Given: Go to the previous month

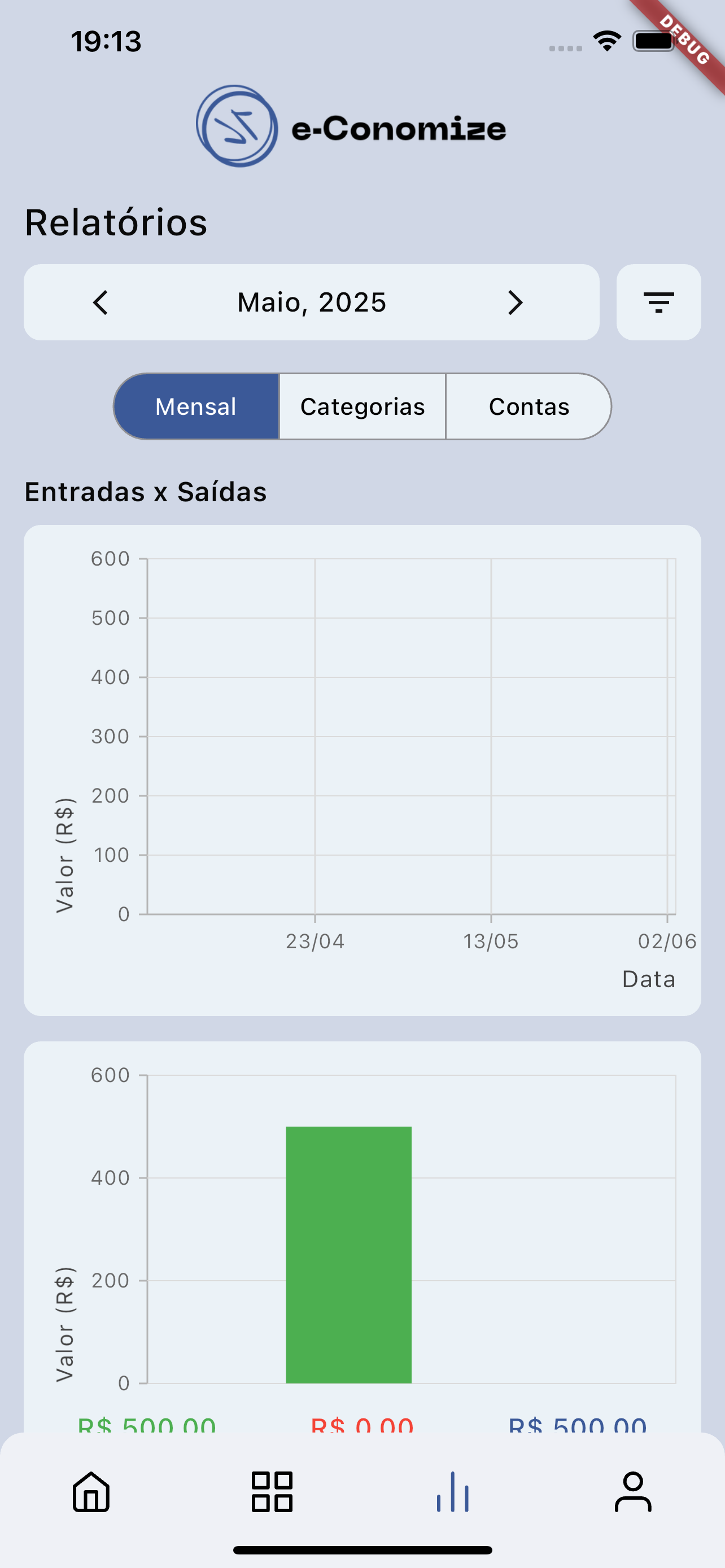Looking at the screenshot, I should click(x=101, y=303).
